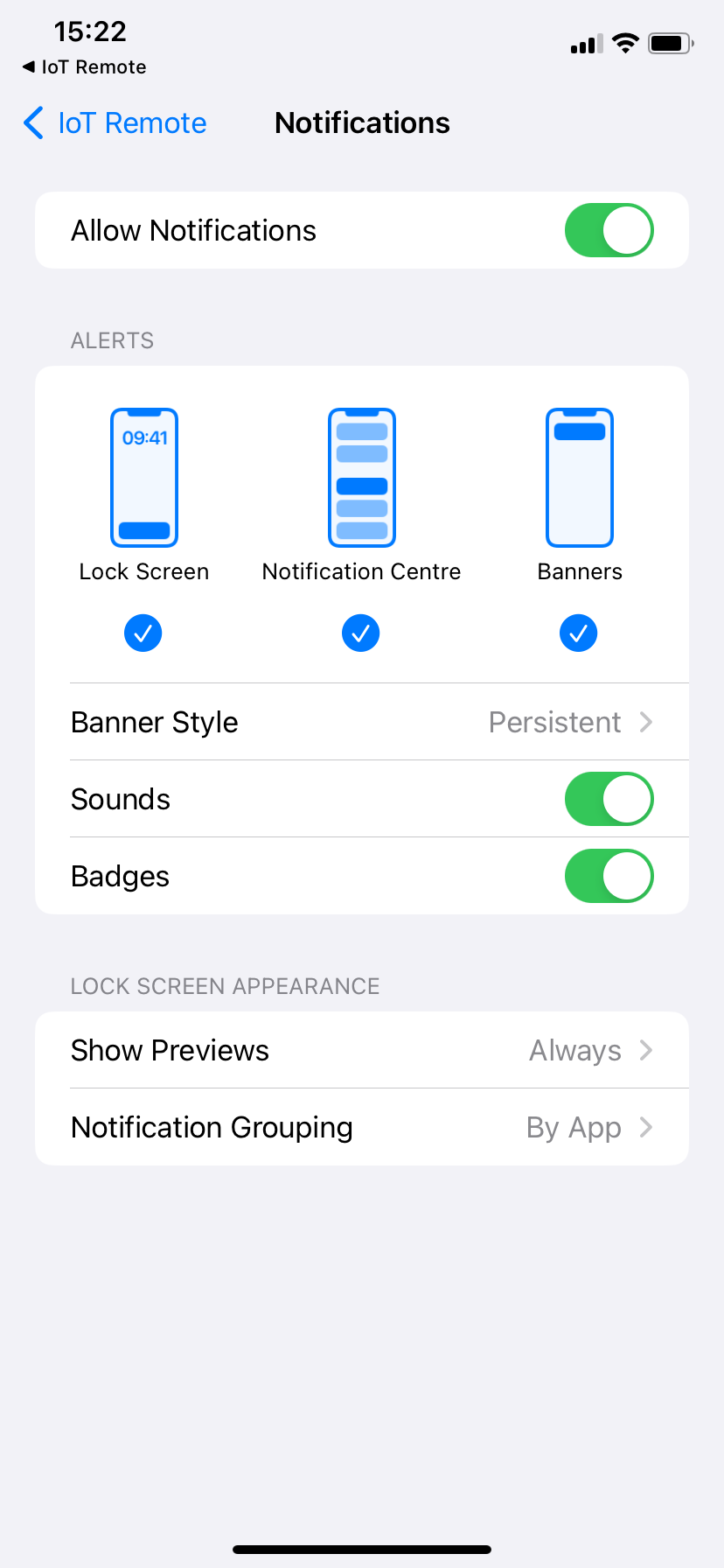
Task: Open Banner Style options
Action: click(x=362, y=722)
